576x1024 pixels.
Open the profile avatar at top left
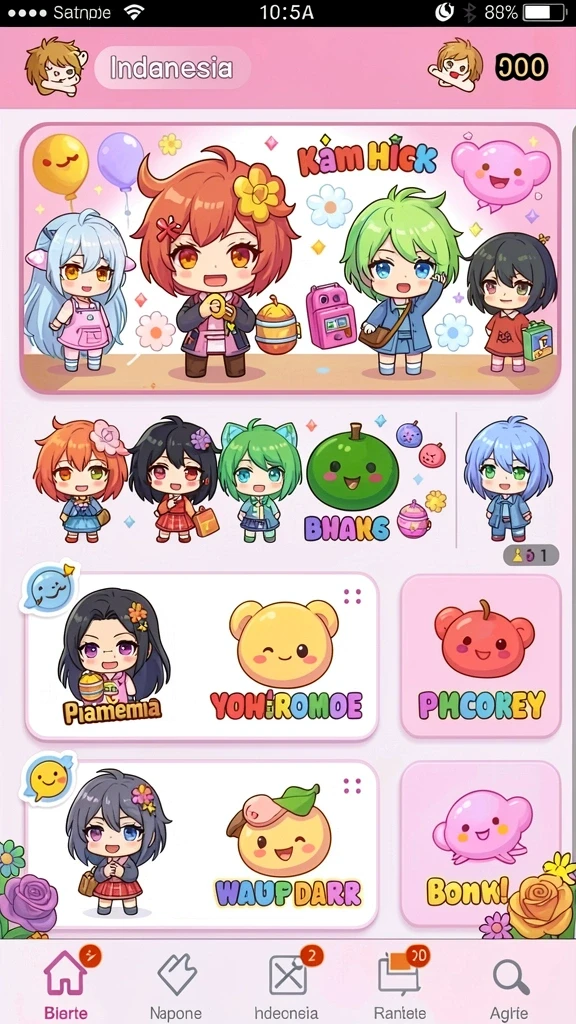pos(55,67)
